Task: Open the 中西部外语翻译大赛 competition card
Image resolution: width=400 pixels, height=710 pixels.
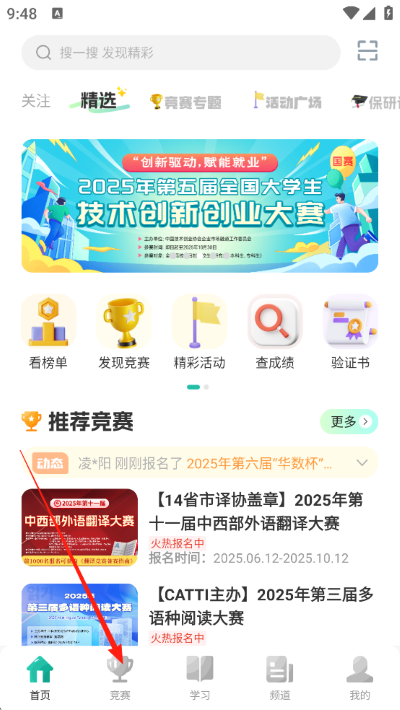Action: pyautogui.click(x=200, y=528)
